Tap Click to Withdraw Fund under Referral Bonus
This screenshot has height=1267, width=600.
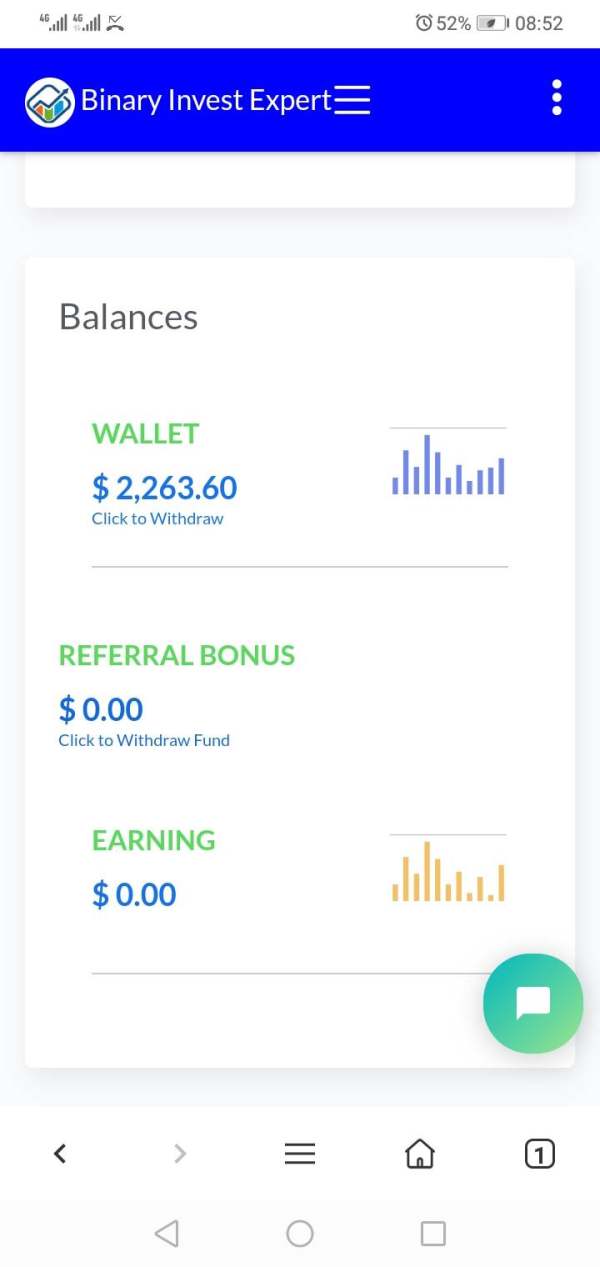(144, 740)
